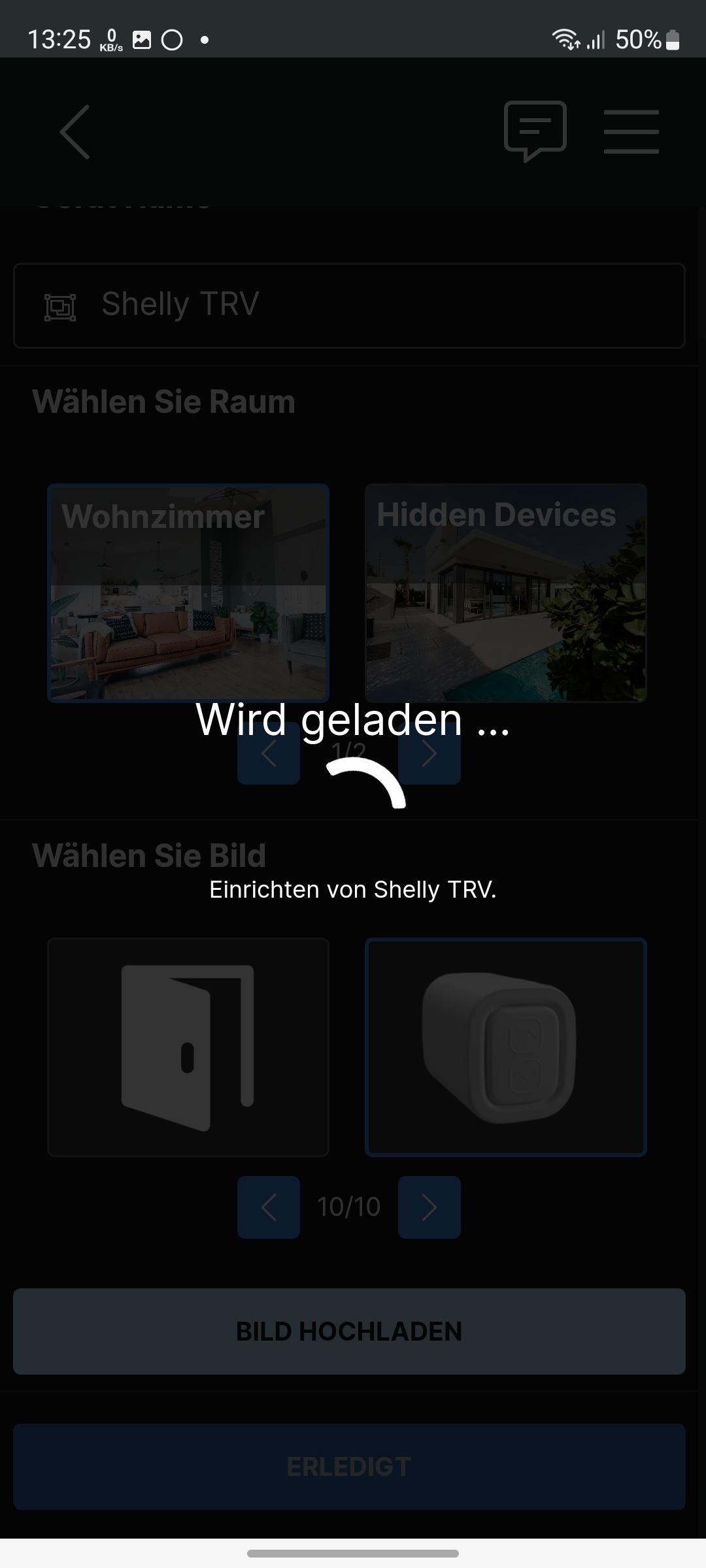Select the TRV device image

pyautogui.click(x=505, y=1047)
